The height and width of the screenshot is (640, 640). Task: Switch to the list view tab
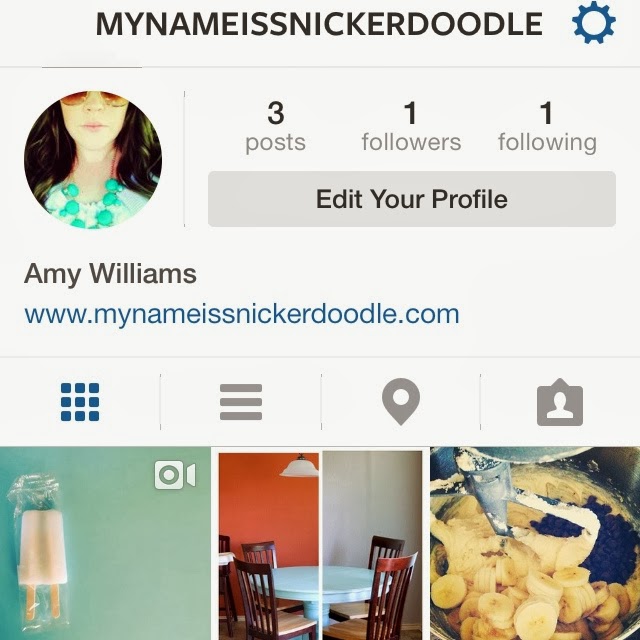(x=240, y=402)
